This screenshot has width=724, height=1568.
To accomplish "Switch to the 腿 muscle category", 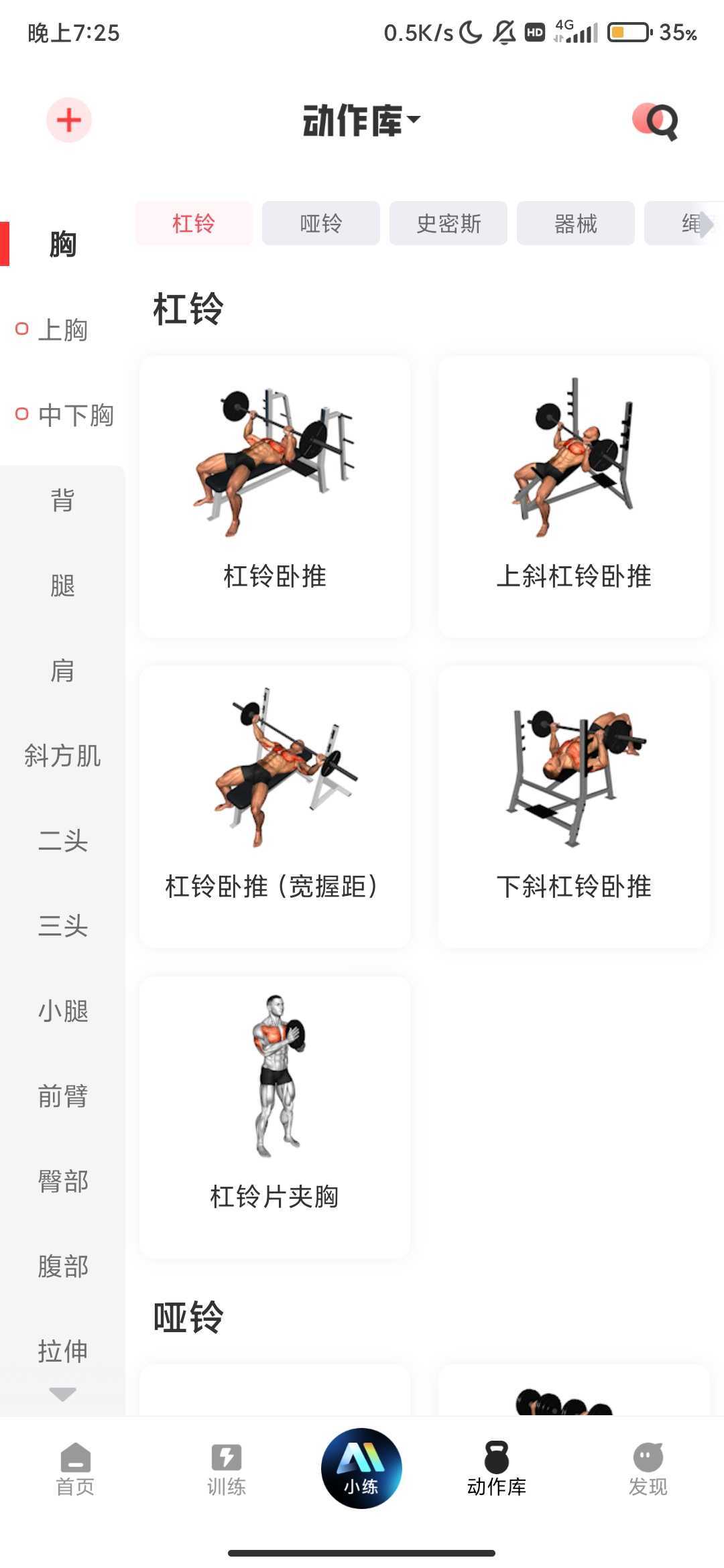I will pos(62,585).
